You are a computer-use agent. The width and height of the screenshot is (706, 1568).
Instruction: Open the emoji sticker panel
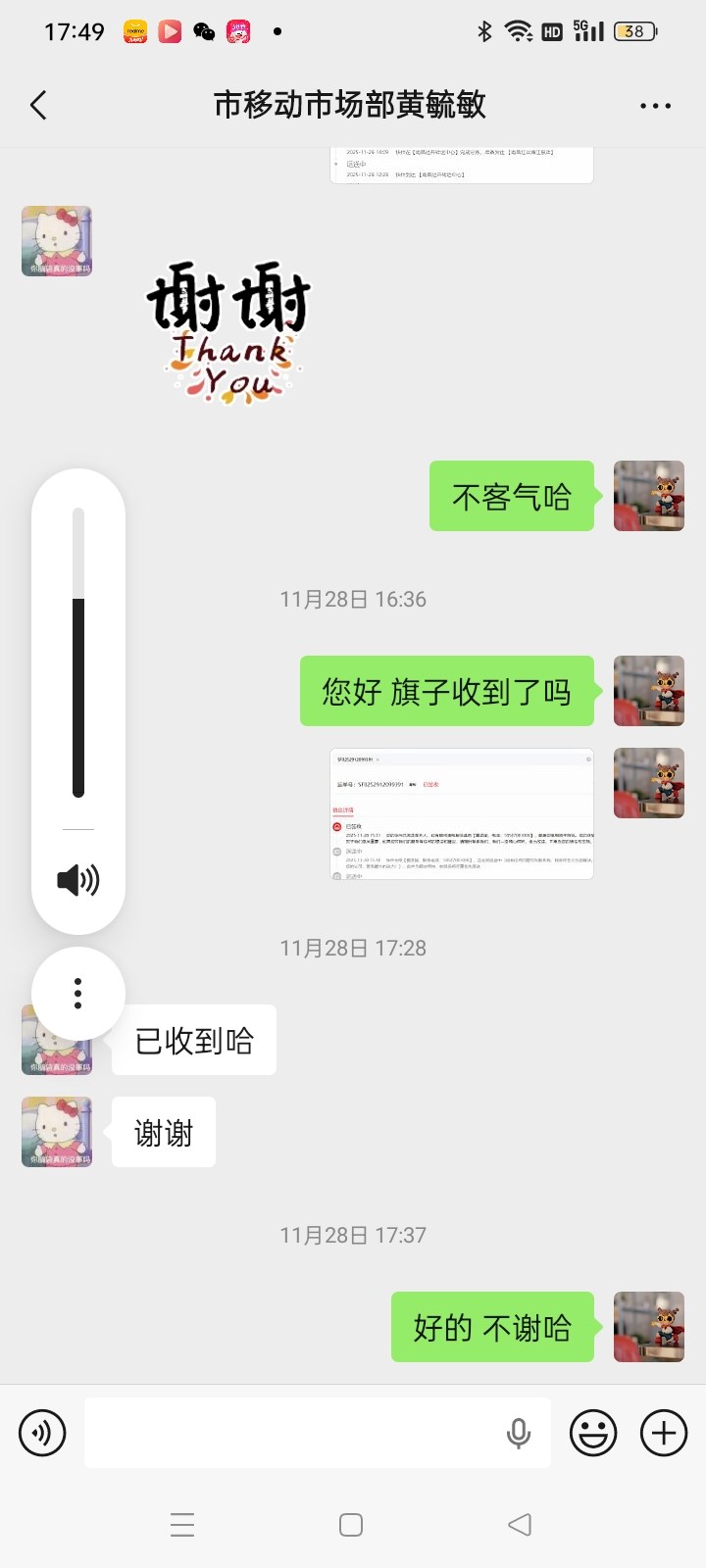[x=593, y=1433]
